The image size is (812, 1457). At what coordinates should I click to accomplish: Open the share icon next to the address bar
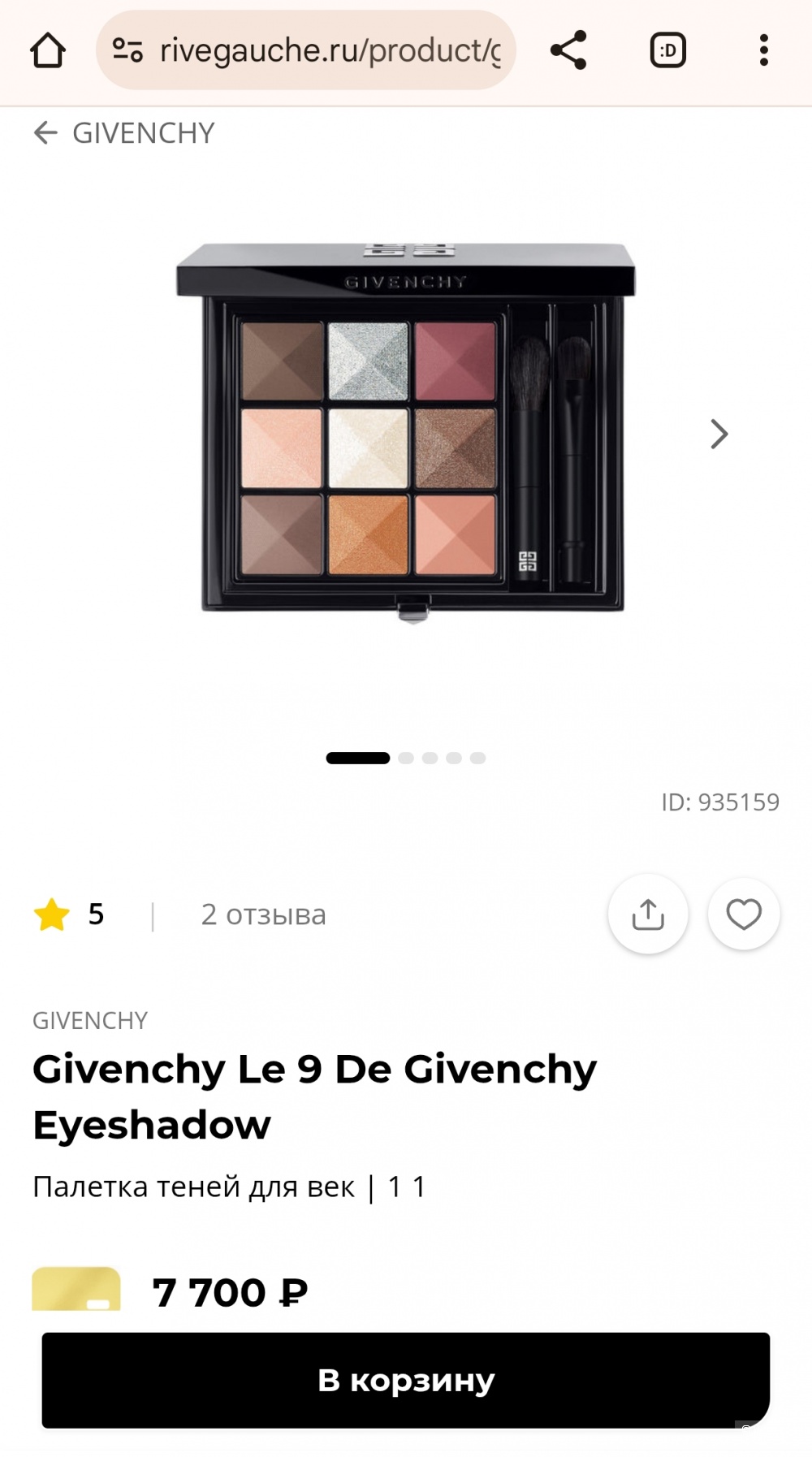570,50
